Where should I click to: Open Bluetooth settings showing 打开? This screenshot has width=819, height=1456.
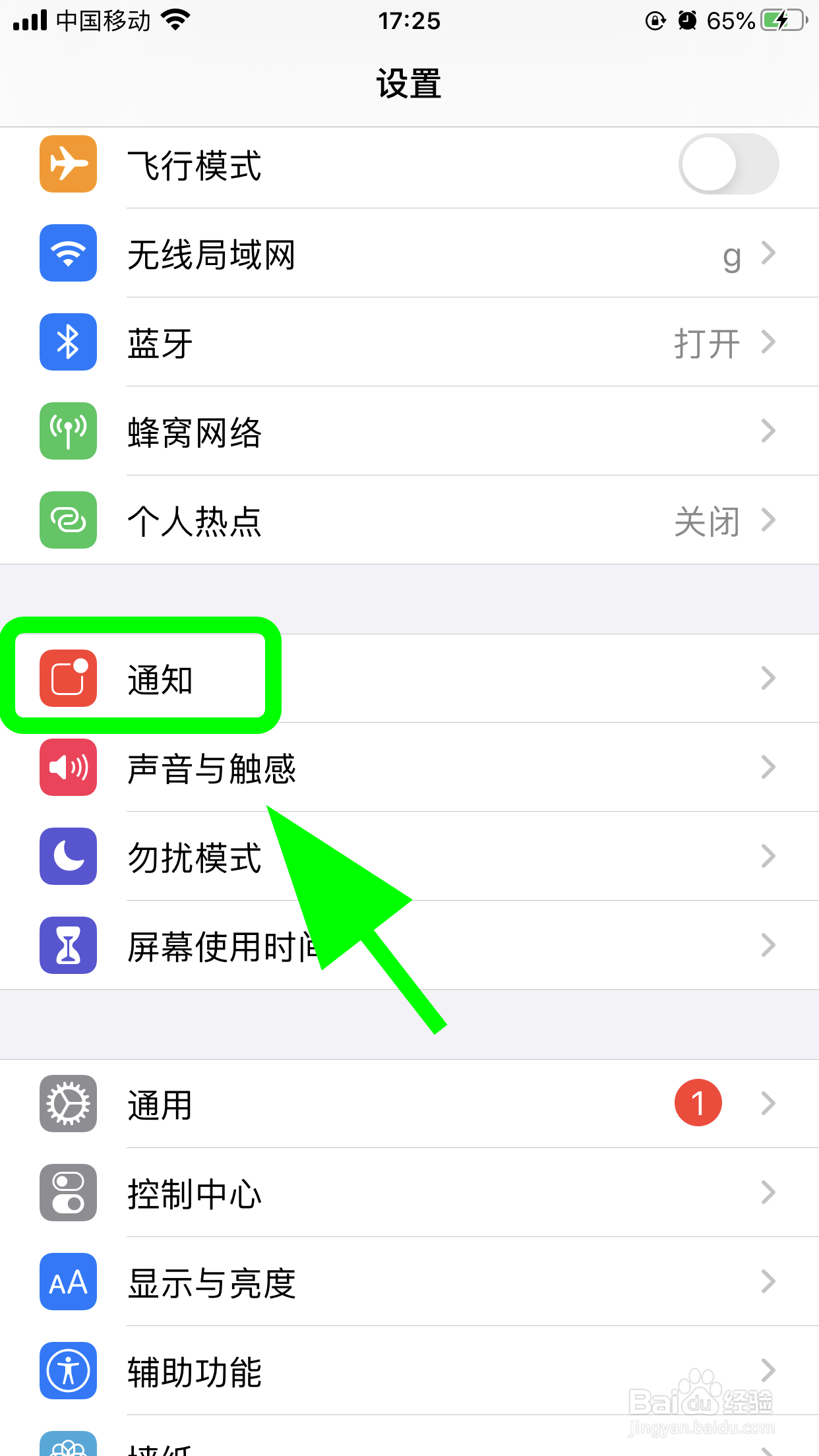click(x=409, y=342)
